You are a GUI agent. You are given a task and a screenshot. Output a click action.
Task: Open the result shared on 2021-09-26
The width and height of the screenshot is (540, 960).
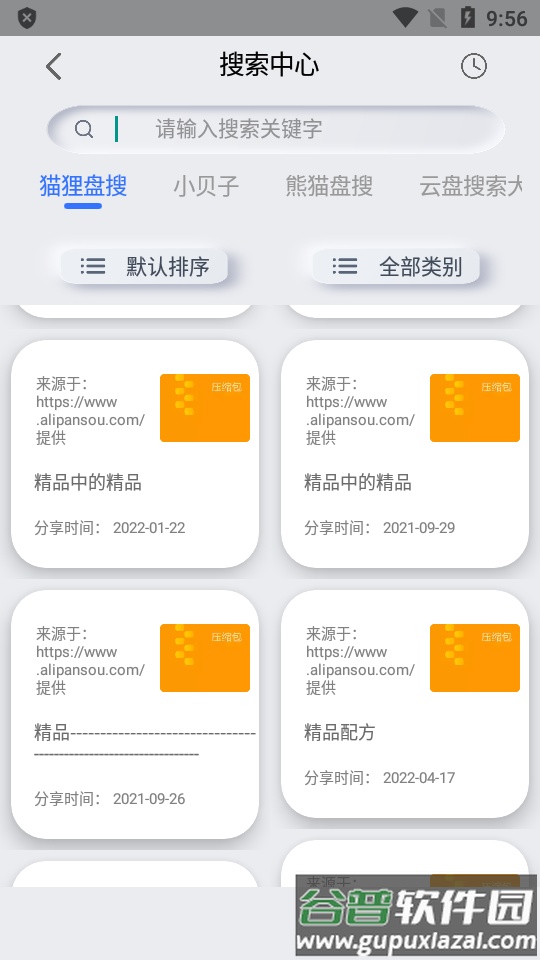[135, 714]
